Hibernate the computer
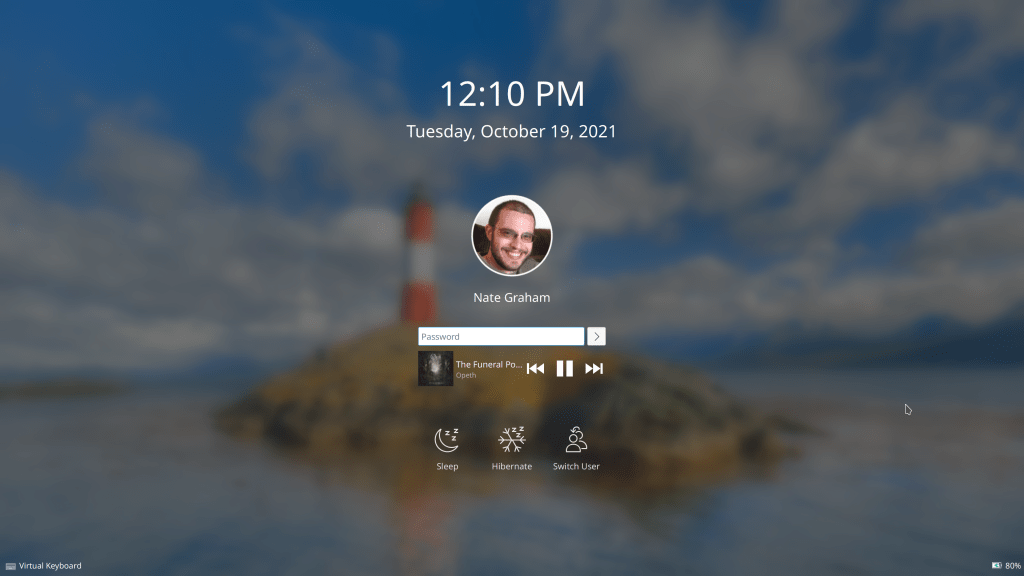 pos(512,441)
